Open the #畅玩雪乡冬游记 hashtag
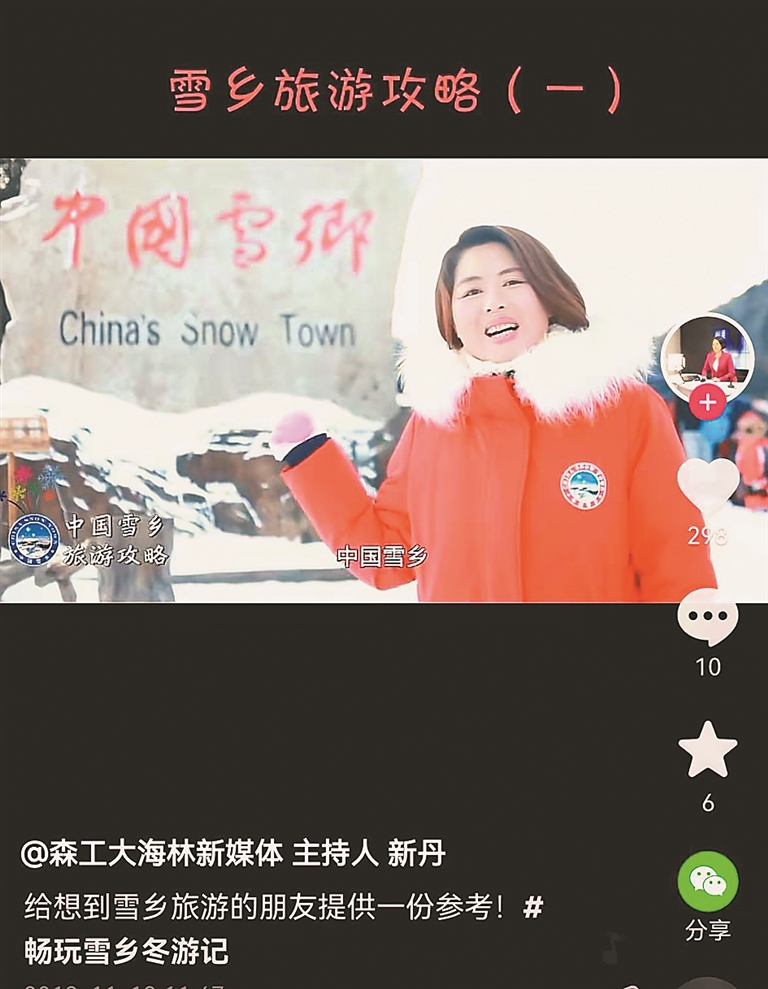768x989 pixels. point(126,949)
